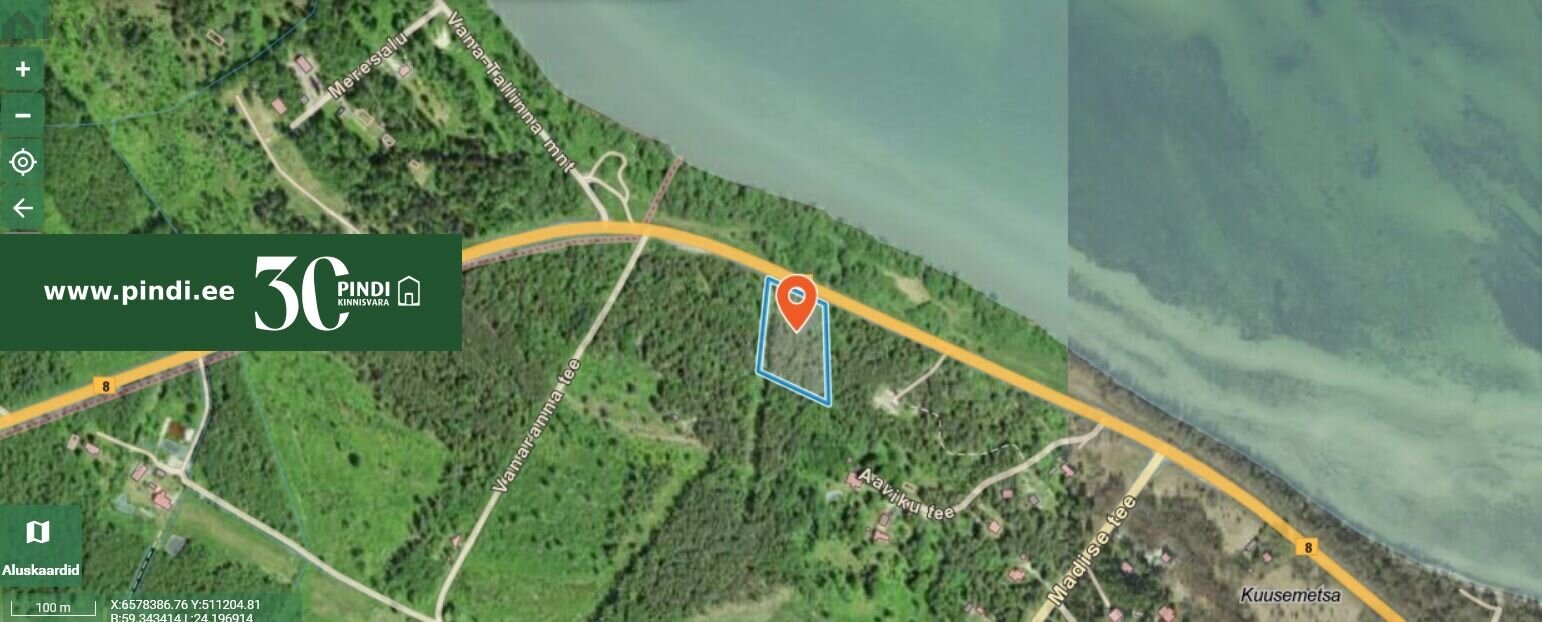Tap the orange location pin marker

coord(796,299)
